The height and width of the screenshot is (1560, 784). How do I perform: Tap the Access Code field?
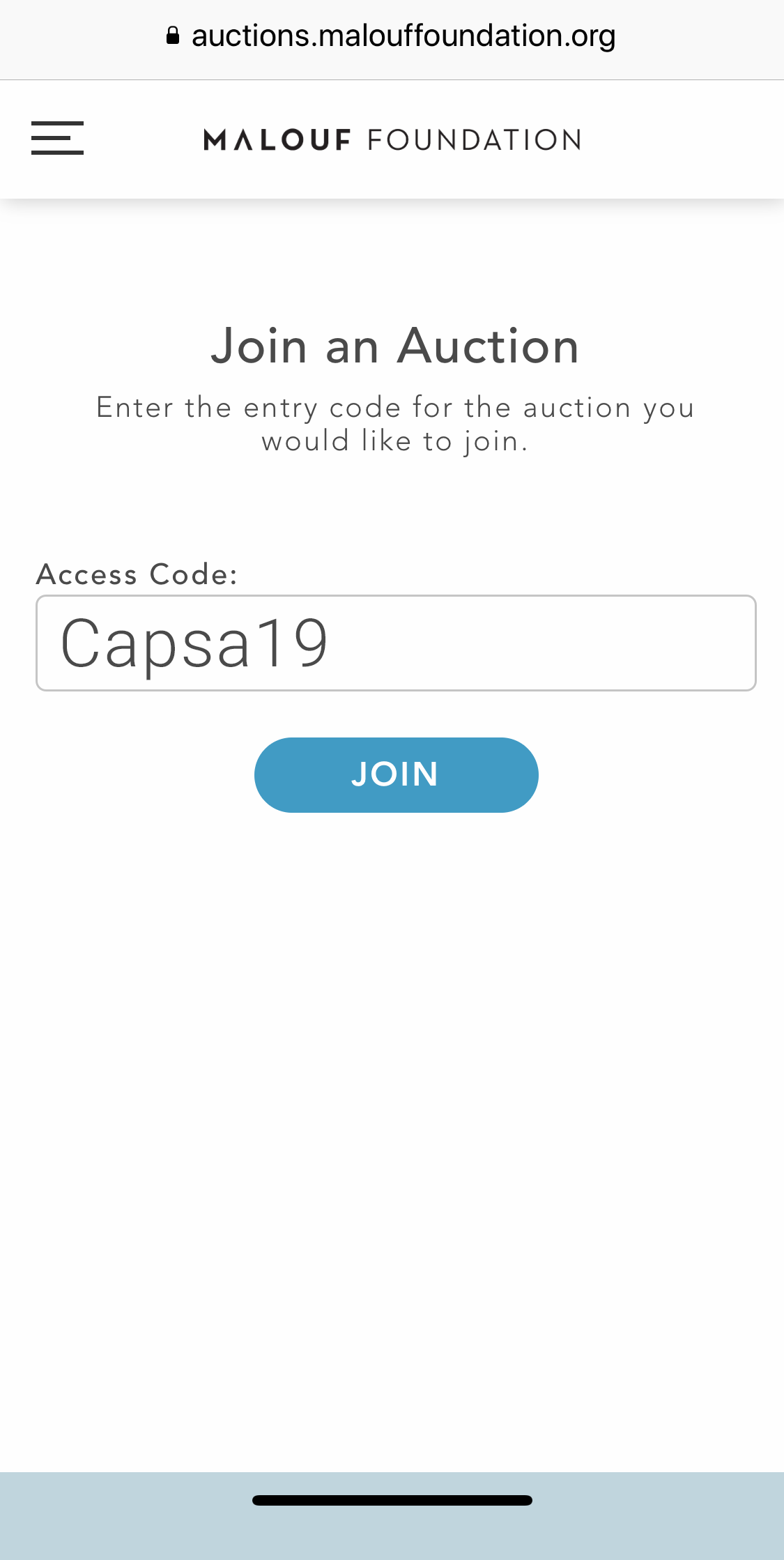tap(396, 643)
